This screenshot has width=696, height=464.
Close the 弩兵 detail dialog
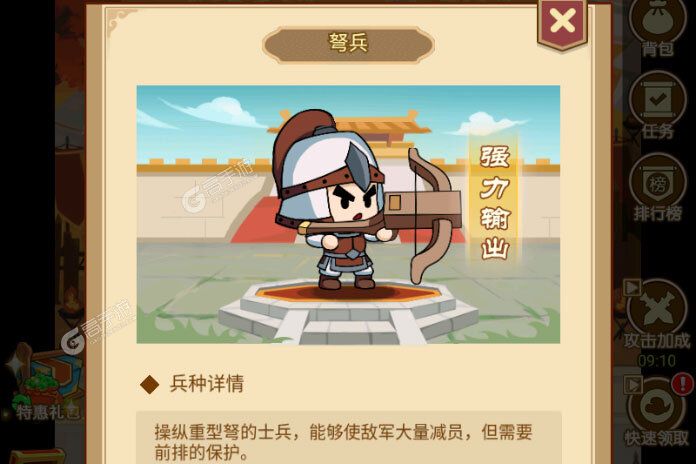click(562, 20)
